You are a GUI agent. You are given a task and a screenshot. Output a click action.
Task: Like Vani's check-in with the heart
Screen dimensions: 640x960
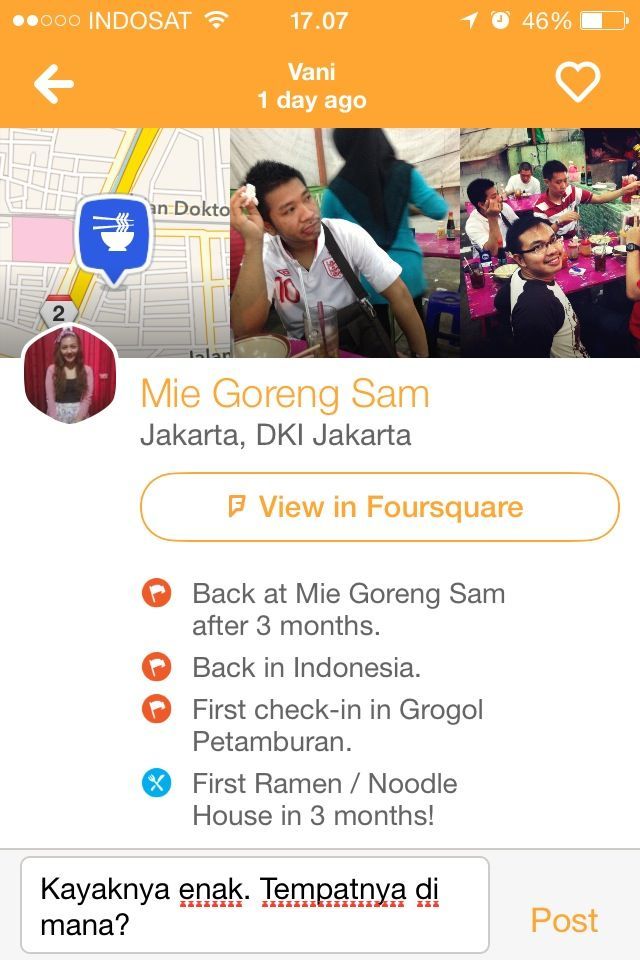[577, 83]
